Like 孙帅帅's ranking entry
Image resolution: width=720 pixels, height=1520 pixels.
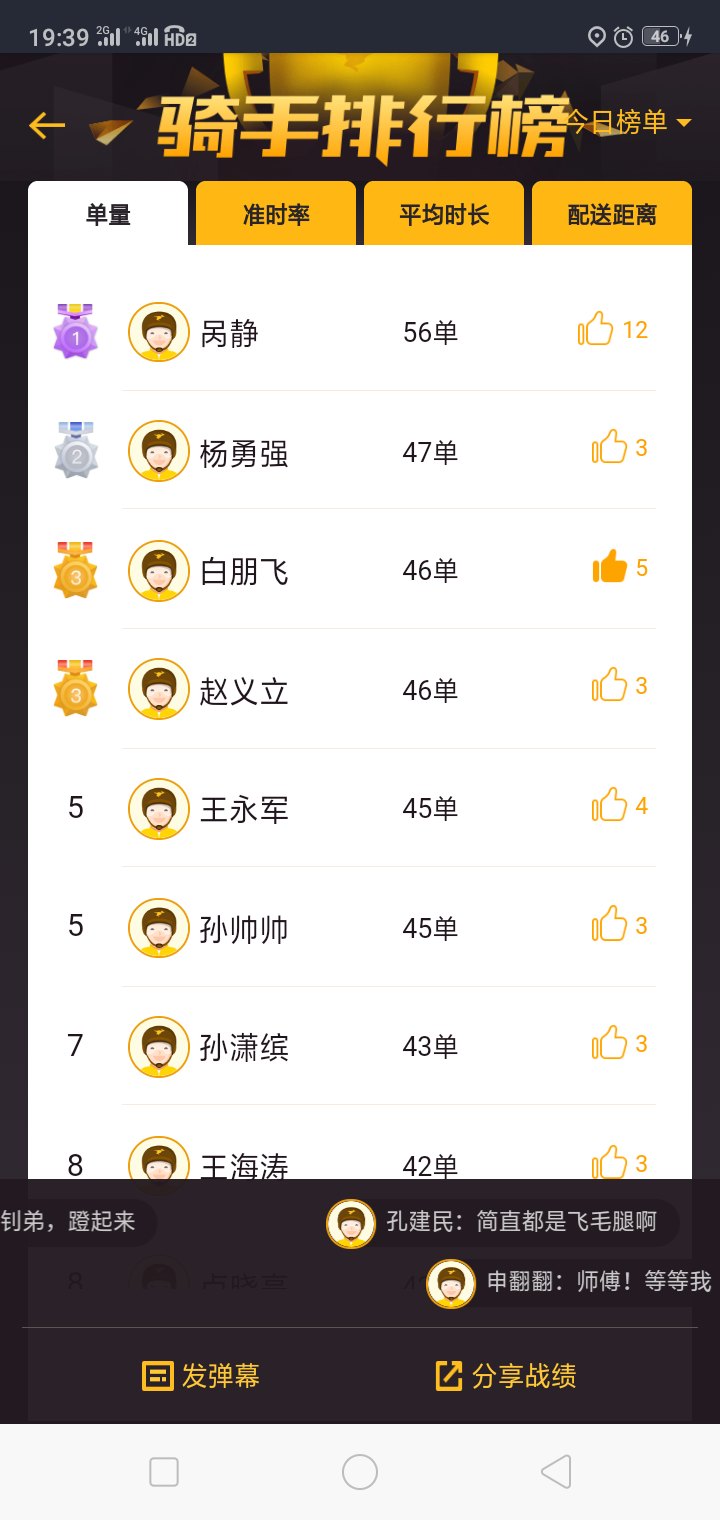pos(609,926)
